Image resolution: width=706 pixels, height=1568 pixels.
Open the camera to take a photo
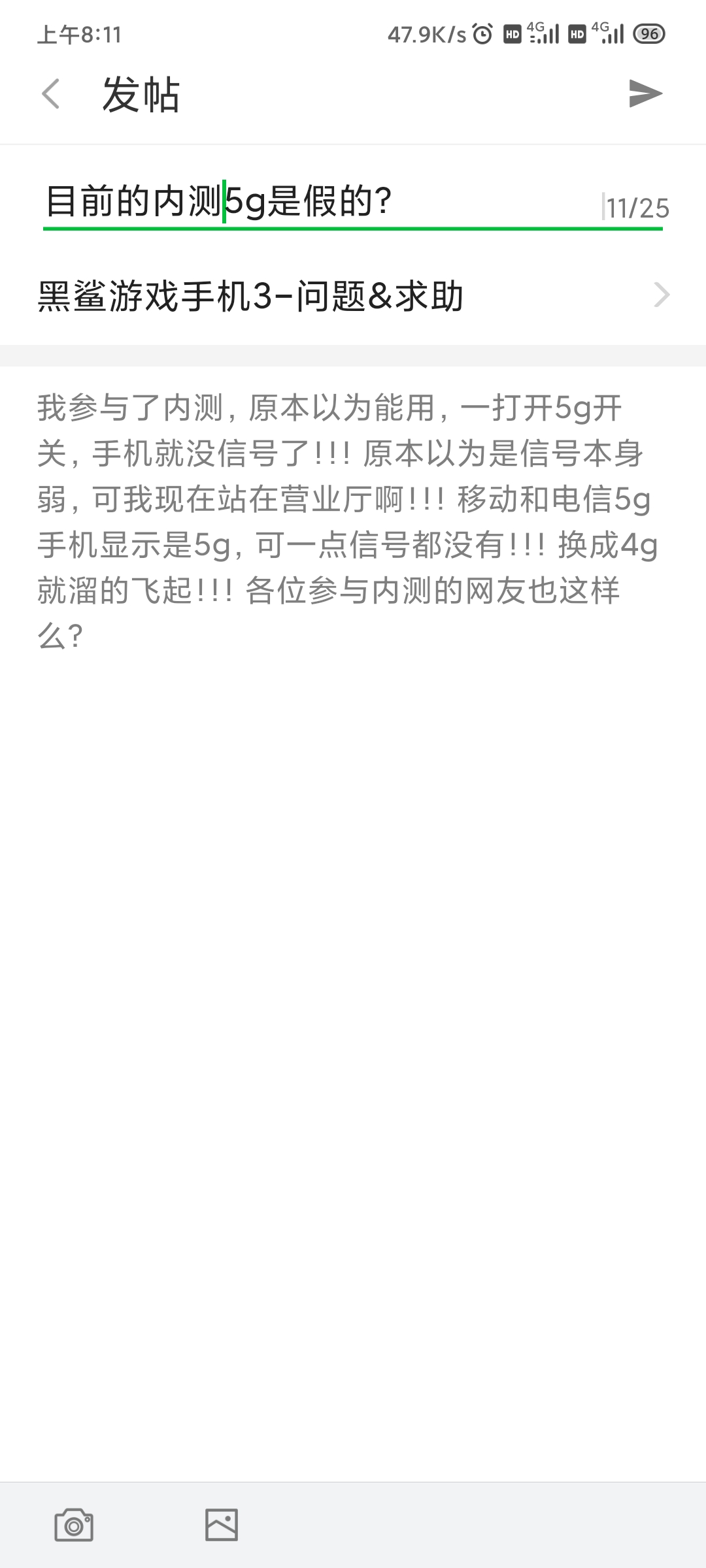coord(74,1525)
